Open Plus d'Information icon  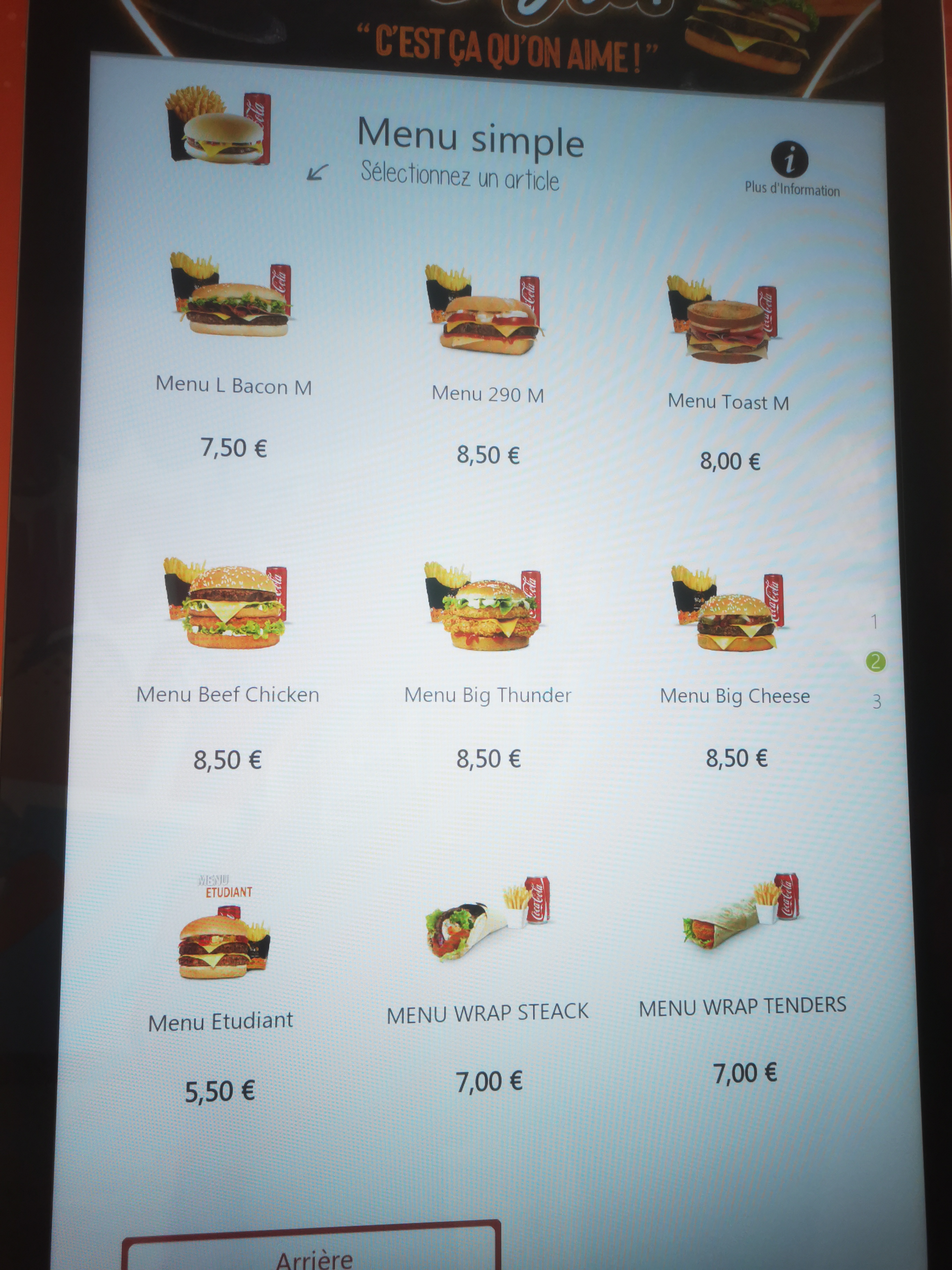(x=790, y=160)
